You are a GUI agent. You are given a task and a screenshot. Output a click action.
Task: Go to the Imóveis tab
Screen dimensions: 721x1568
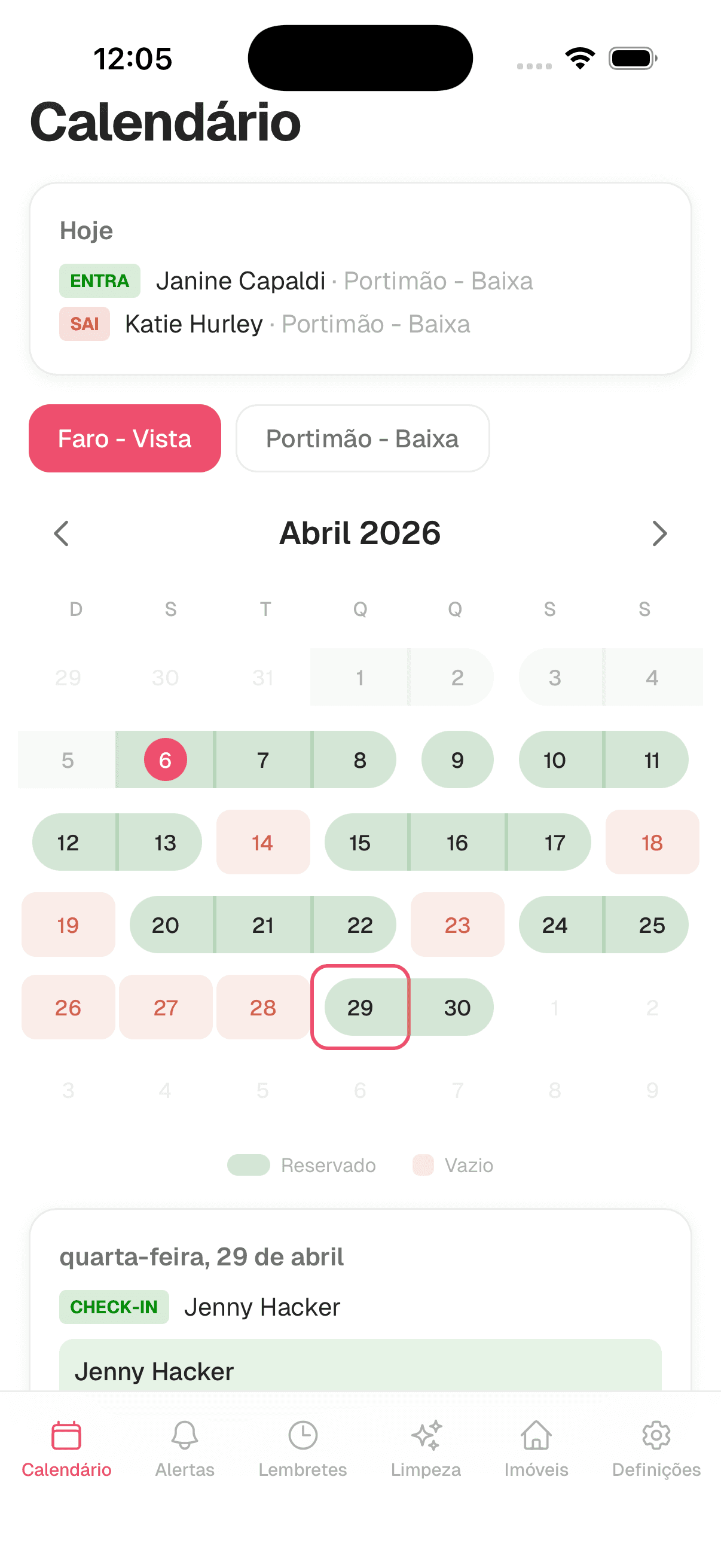click(536, 1448)
